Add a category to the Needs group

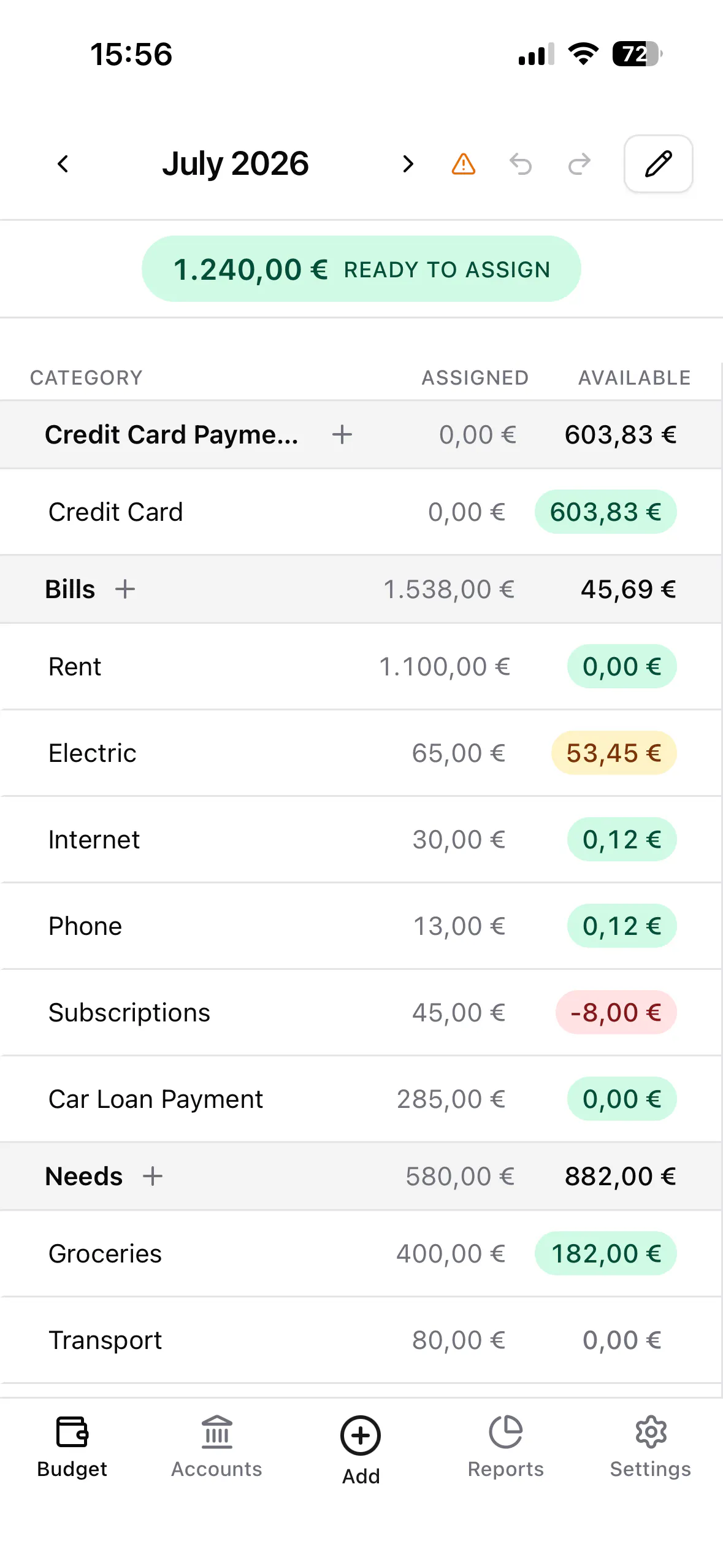click(x=153, y=1176)
